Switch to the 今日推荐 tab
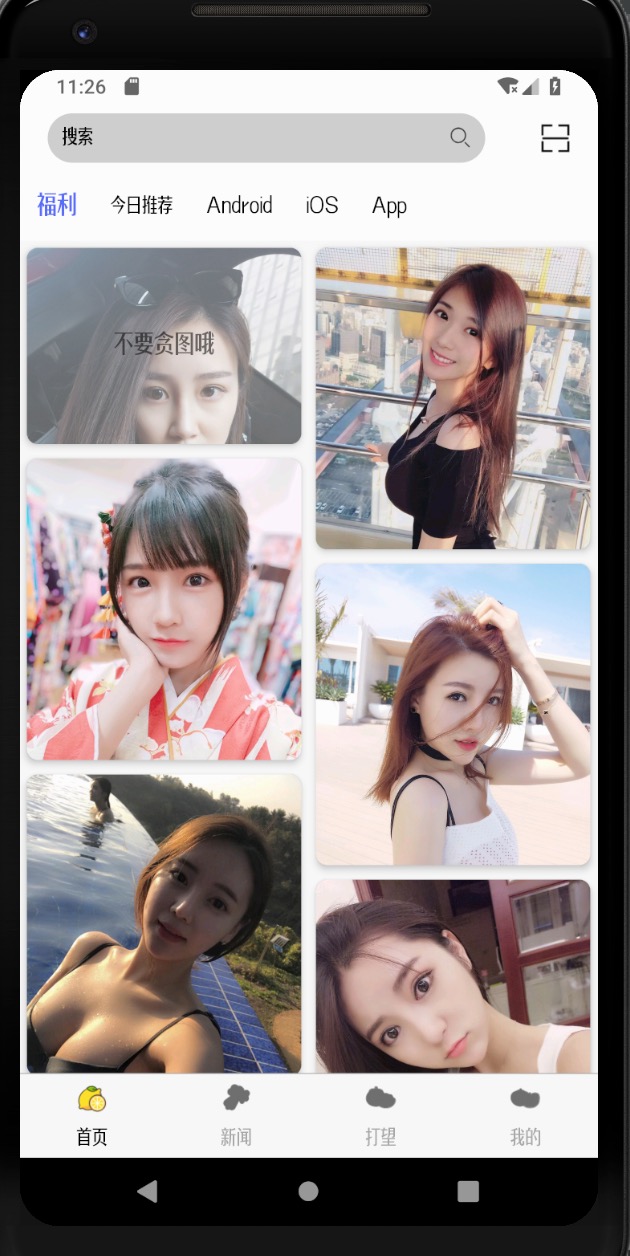 pyautogui.click(x=141, y=206)
